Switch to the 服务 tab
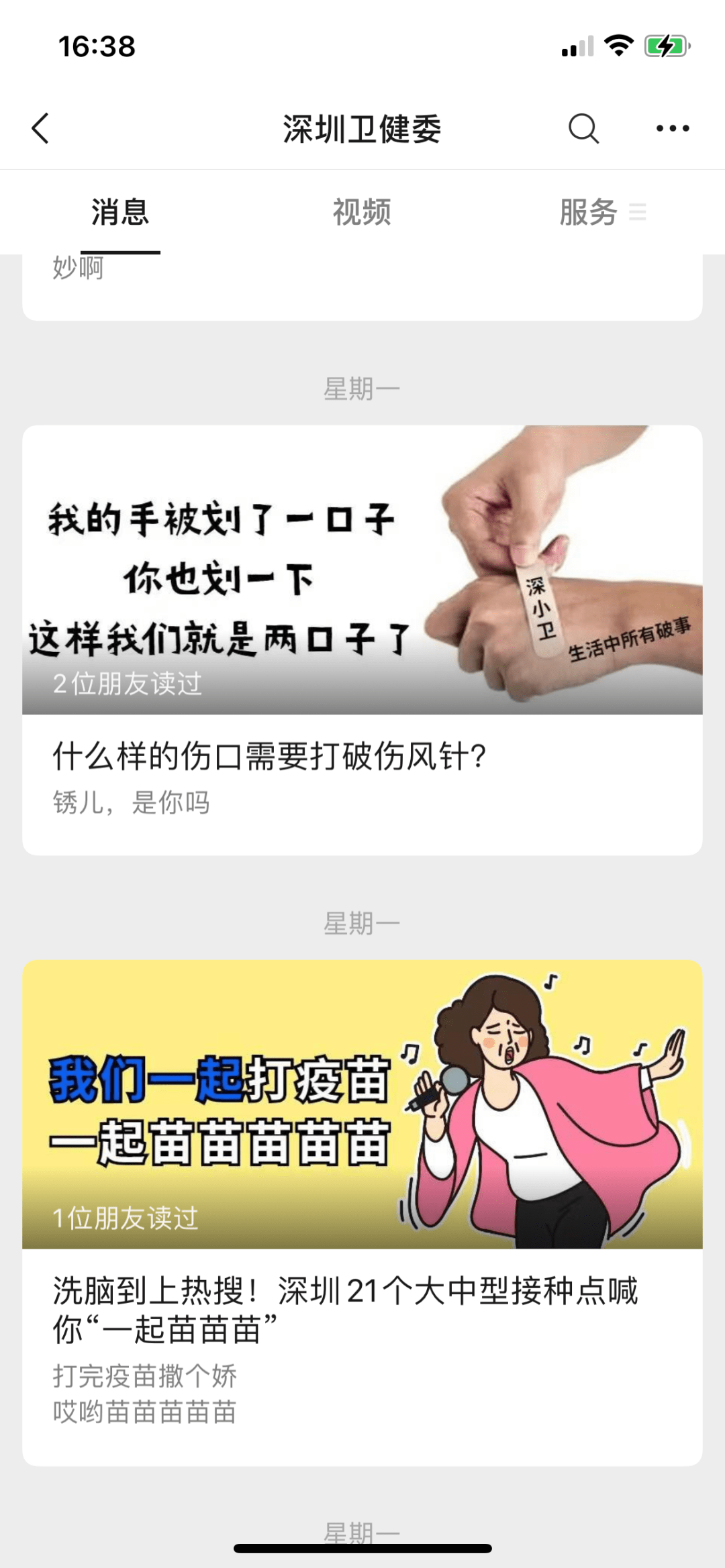Viewport: 725px width, 1568px height. 589,211
